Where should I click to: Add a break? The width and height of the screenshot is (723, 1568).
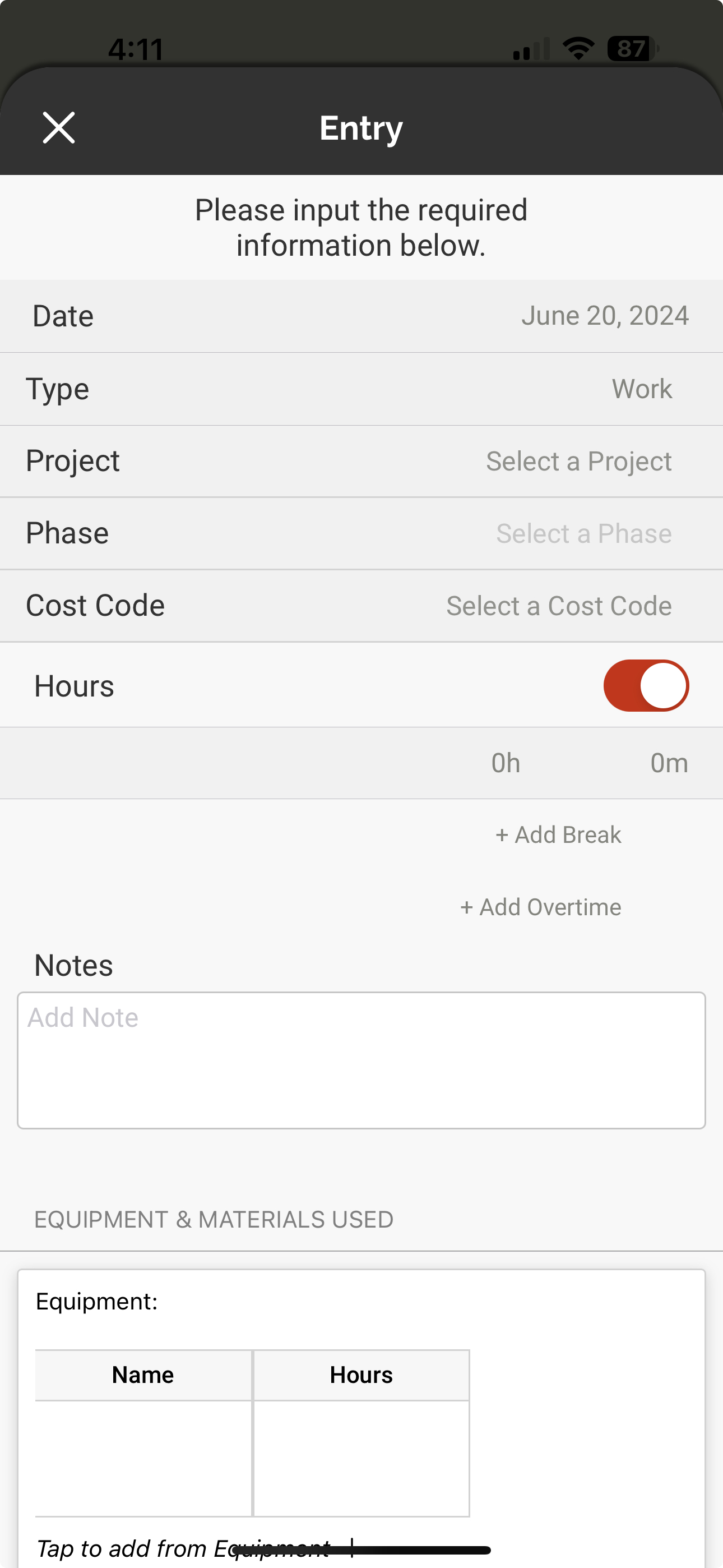coord(558,834)
